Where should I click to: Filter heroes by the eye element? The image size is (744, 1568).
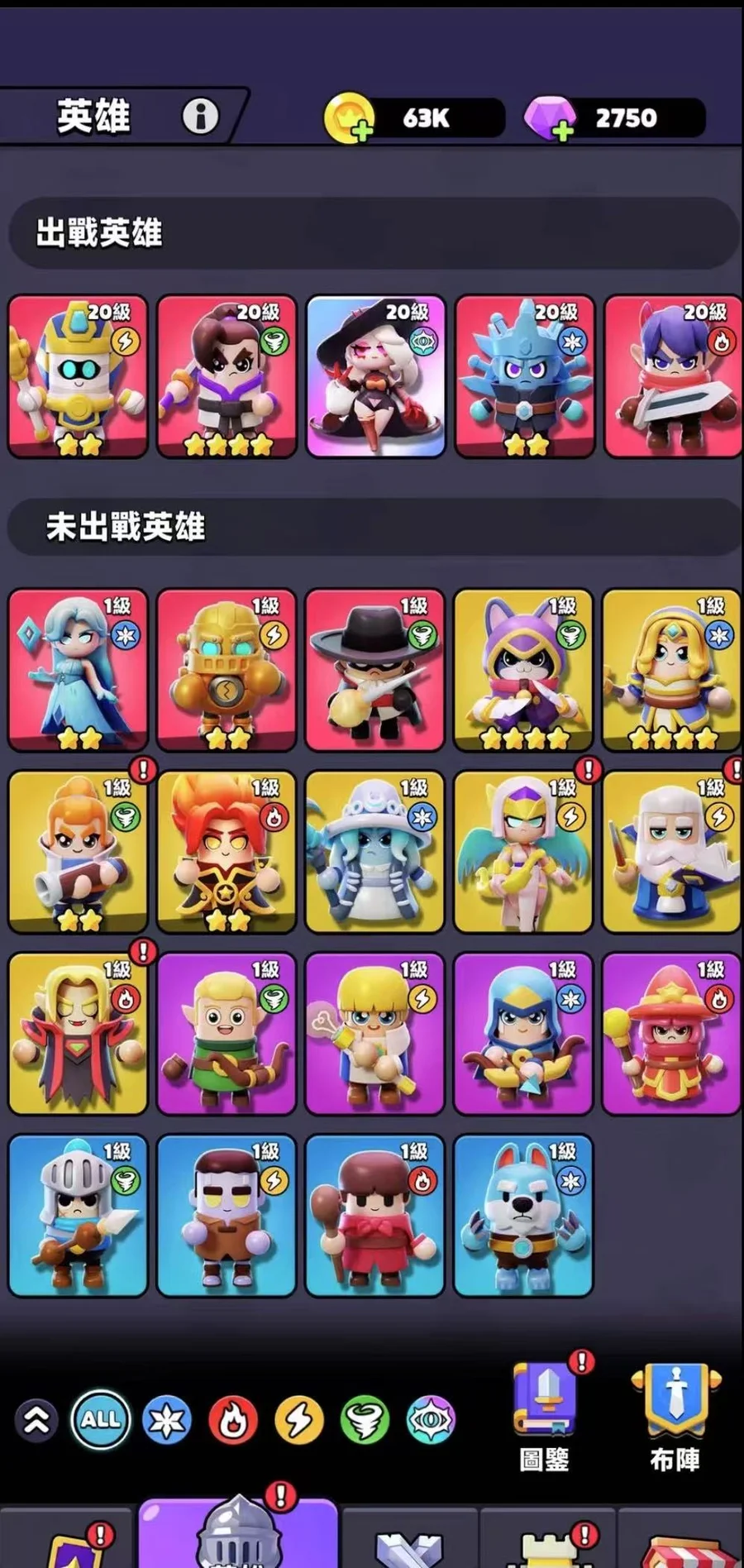point(431,1420)
